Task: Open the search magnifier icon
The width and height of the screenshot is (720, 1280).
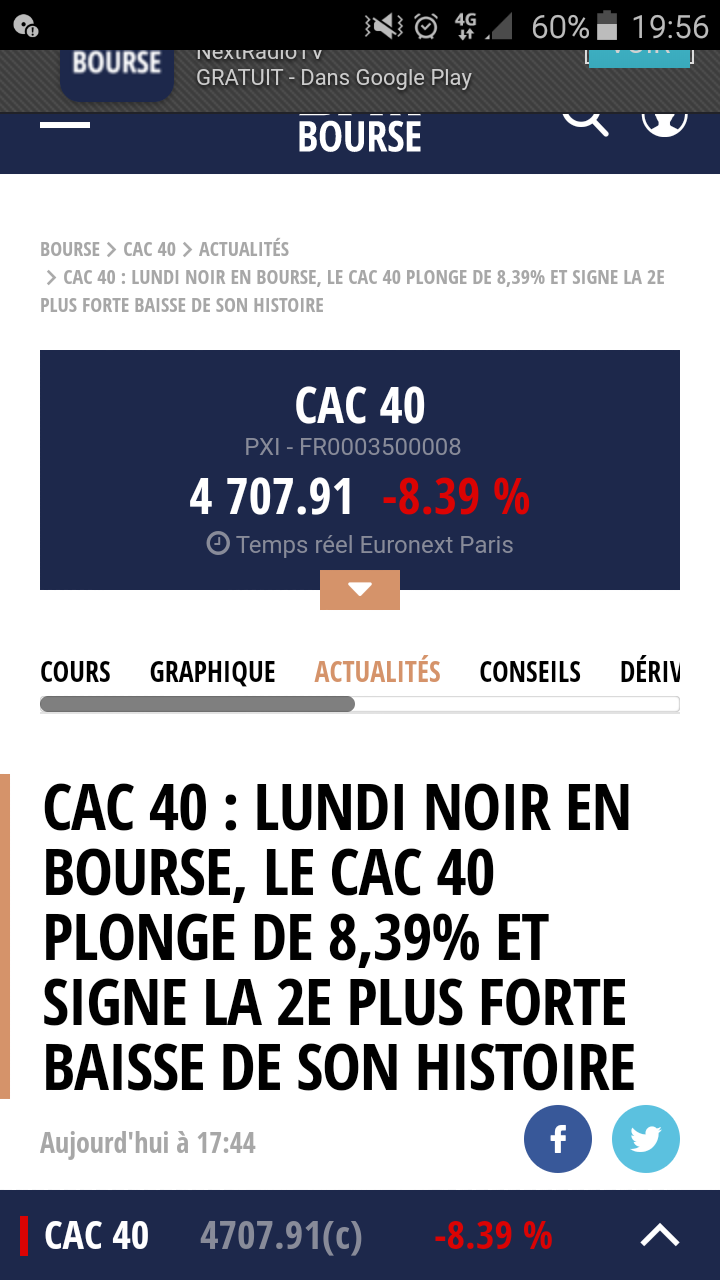Action: tap(585, 120)
